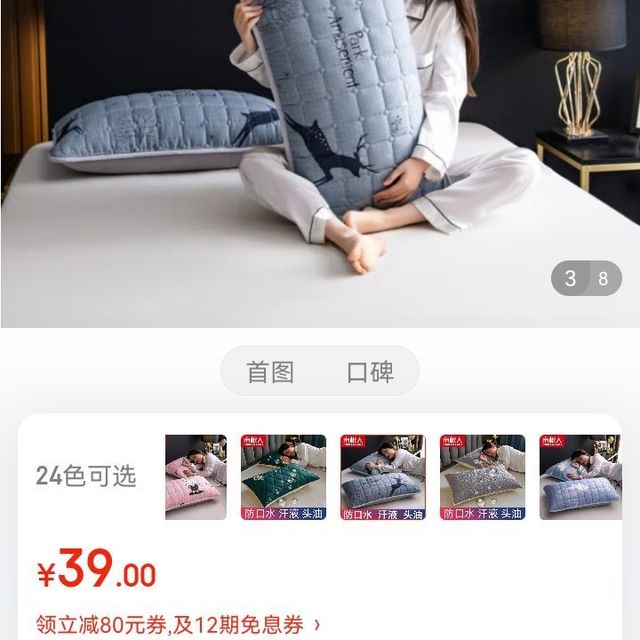Open the 24色可选 color selection
The height and width of the screenshot is (640, 640).
(86, 476)
